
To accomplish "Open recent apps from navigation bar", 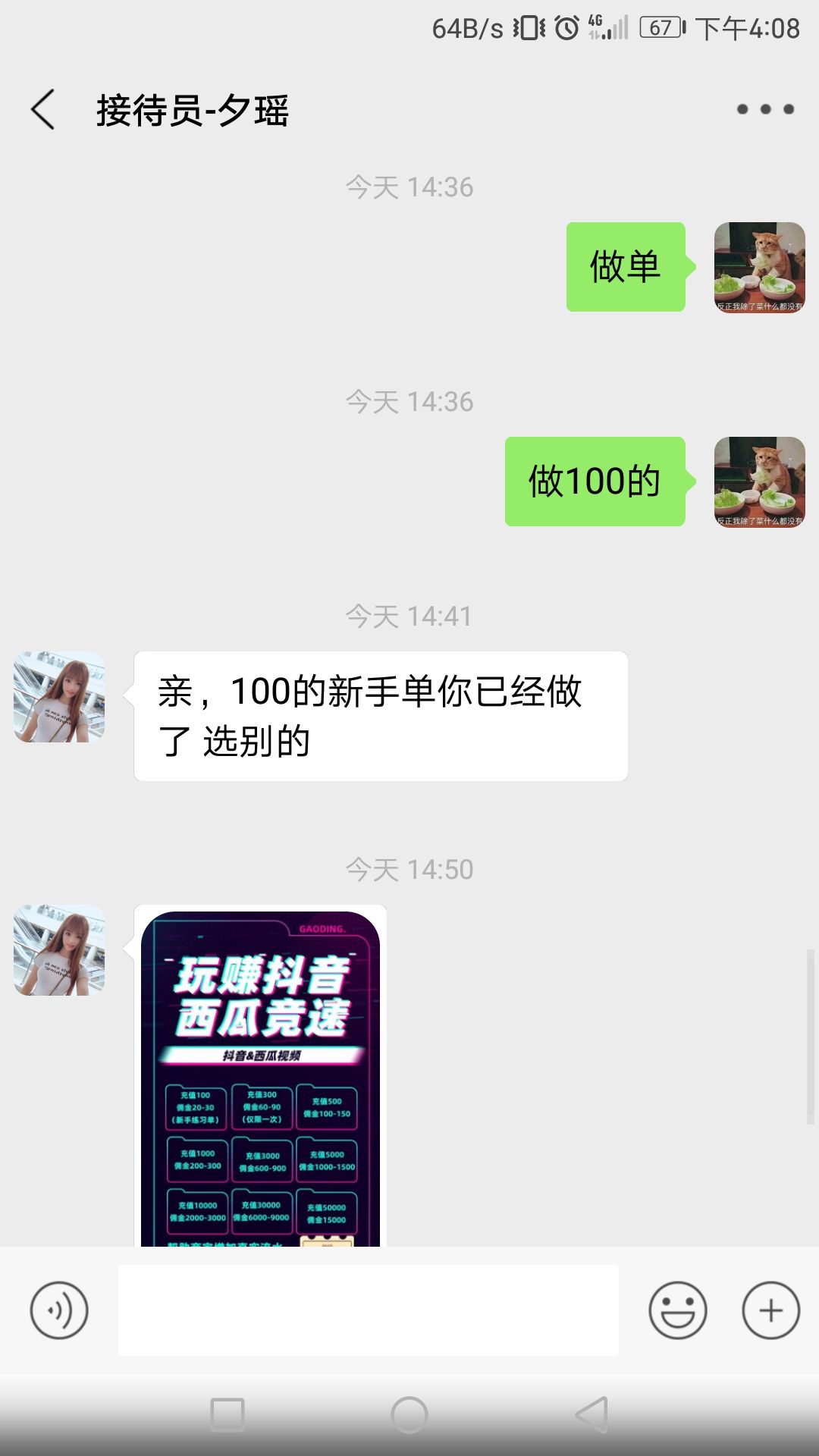I will pyautogui.click(x=227, y=1415).
